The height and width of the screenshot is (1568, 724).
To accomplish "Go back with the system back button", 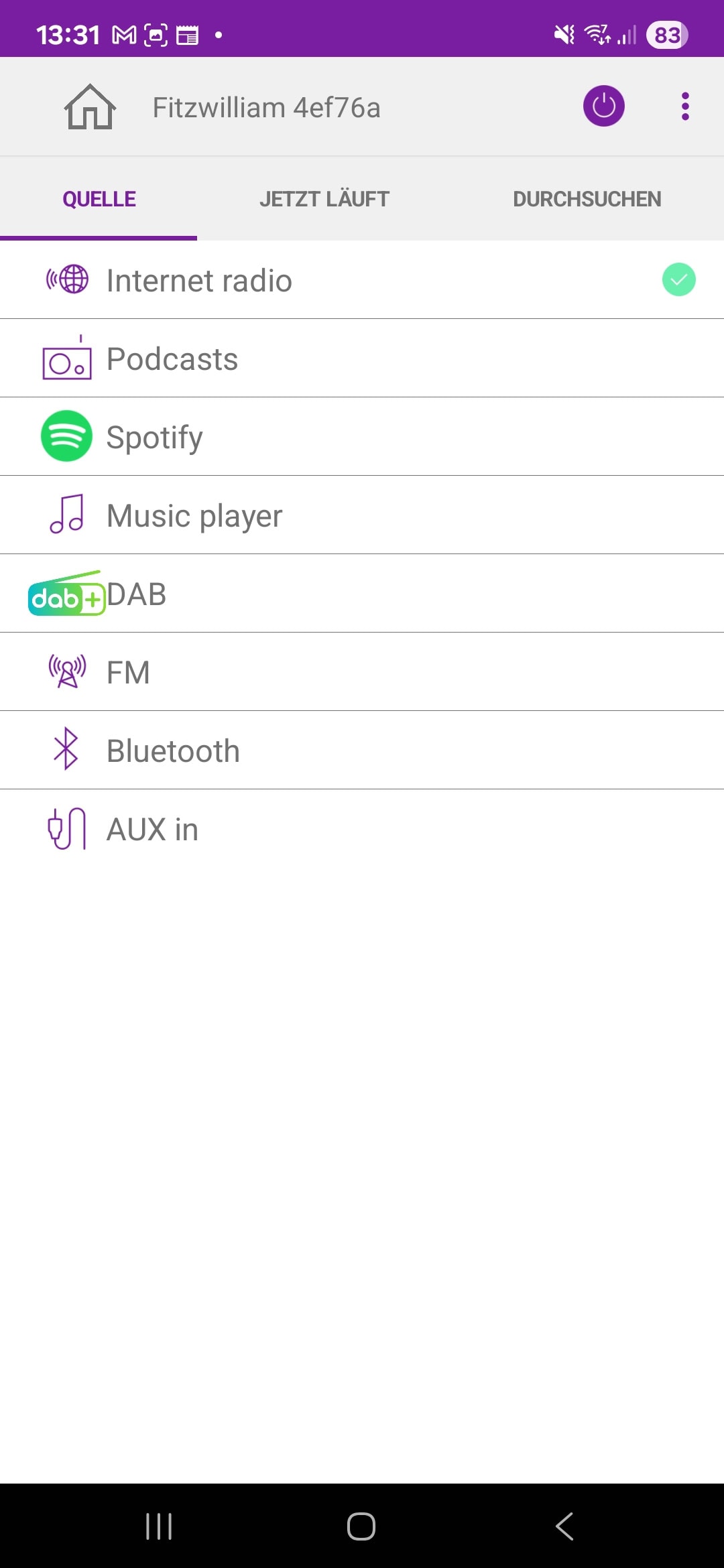I will pyautogui.click(x=564, y=1526).
